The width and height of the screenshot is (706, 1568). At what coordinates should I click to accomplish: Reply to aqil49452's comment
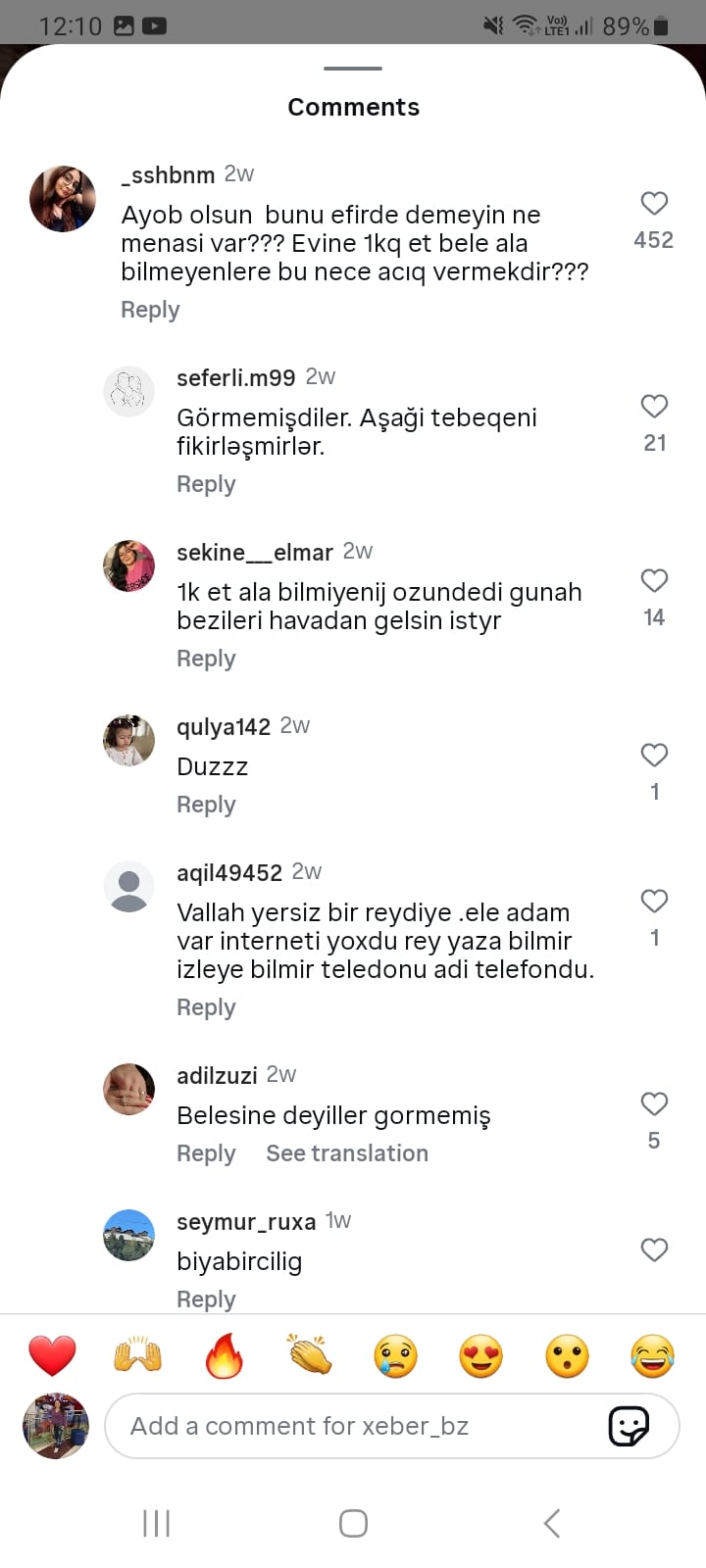206,1007
